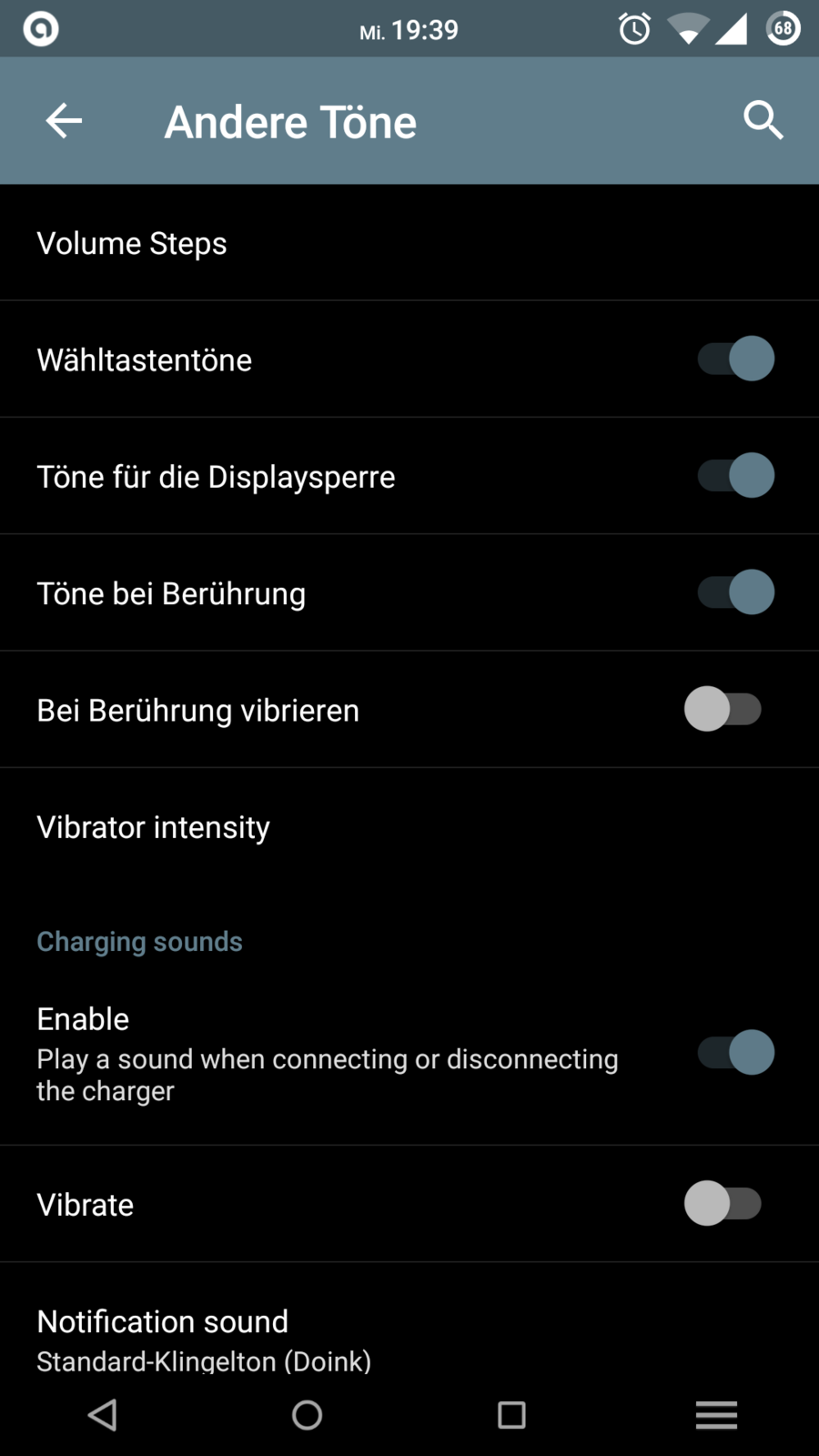
Task: Disable charging sounds Enable switch
Action: [x=735, y=1053]
